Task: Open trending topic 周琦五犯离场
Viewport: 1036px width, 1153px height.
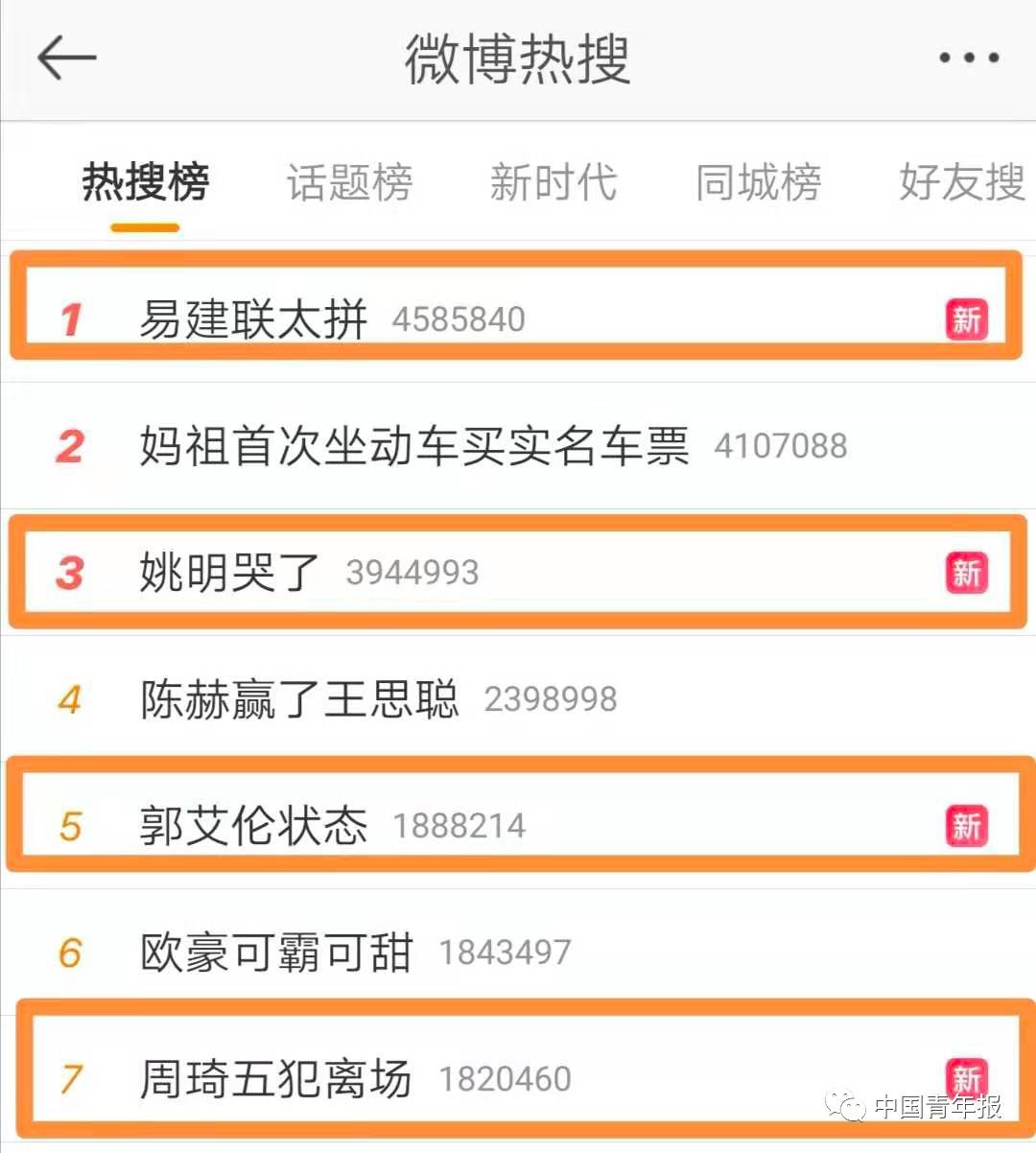Action: click(x=276, y=1079)
